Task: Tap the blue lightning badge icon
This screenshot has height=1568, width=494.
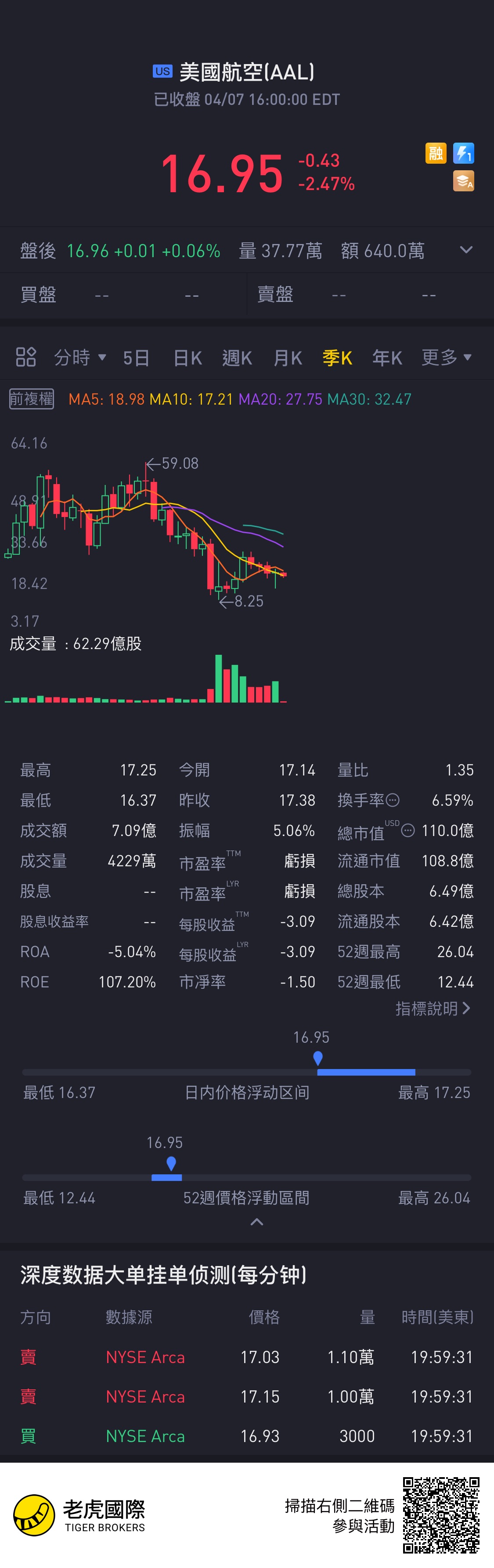Action: click(x=464, y=153)
